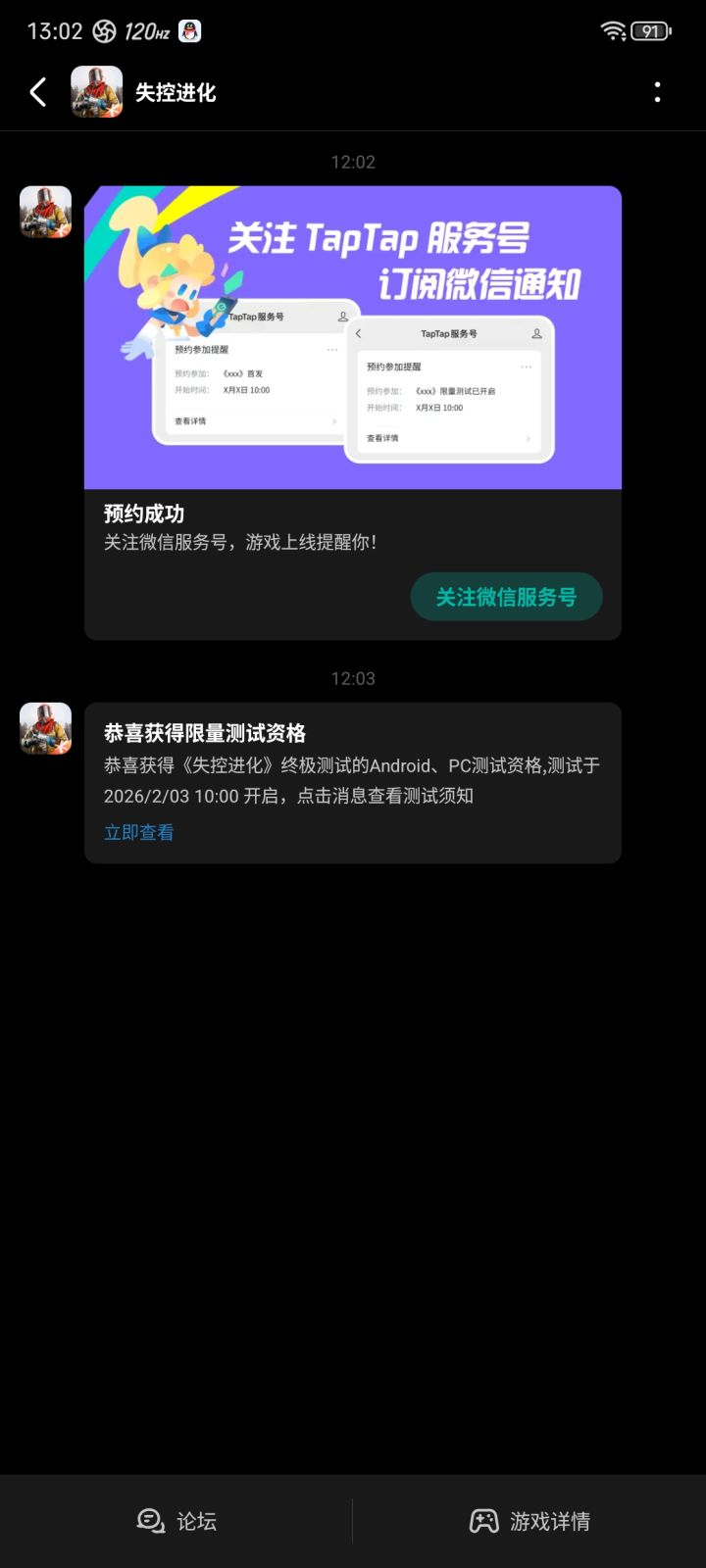Select the 论坛 chat bubble icon
706x1568 pixels.
coord(147,1520)
